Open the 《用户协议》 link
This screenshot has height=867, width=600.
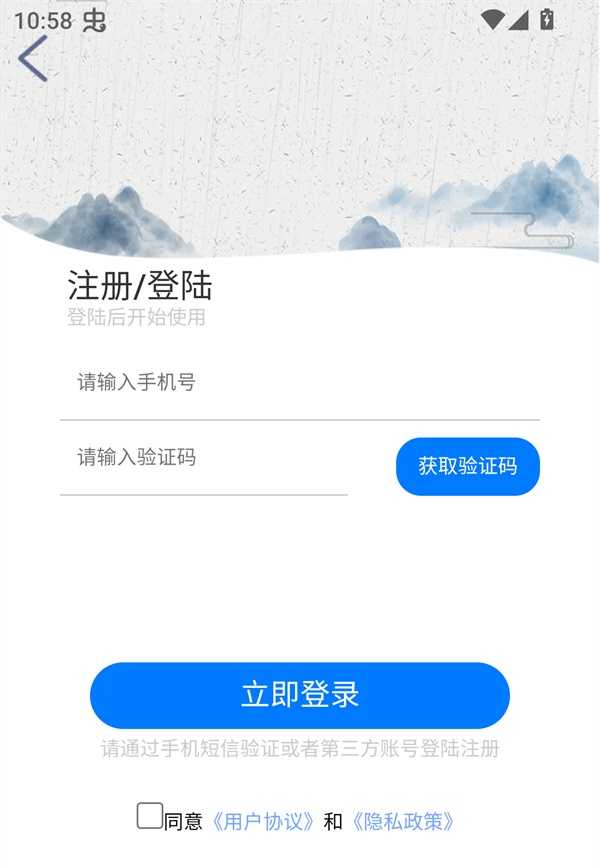tap(263, 822)
